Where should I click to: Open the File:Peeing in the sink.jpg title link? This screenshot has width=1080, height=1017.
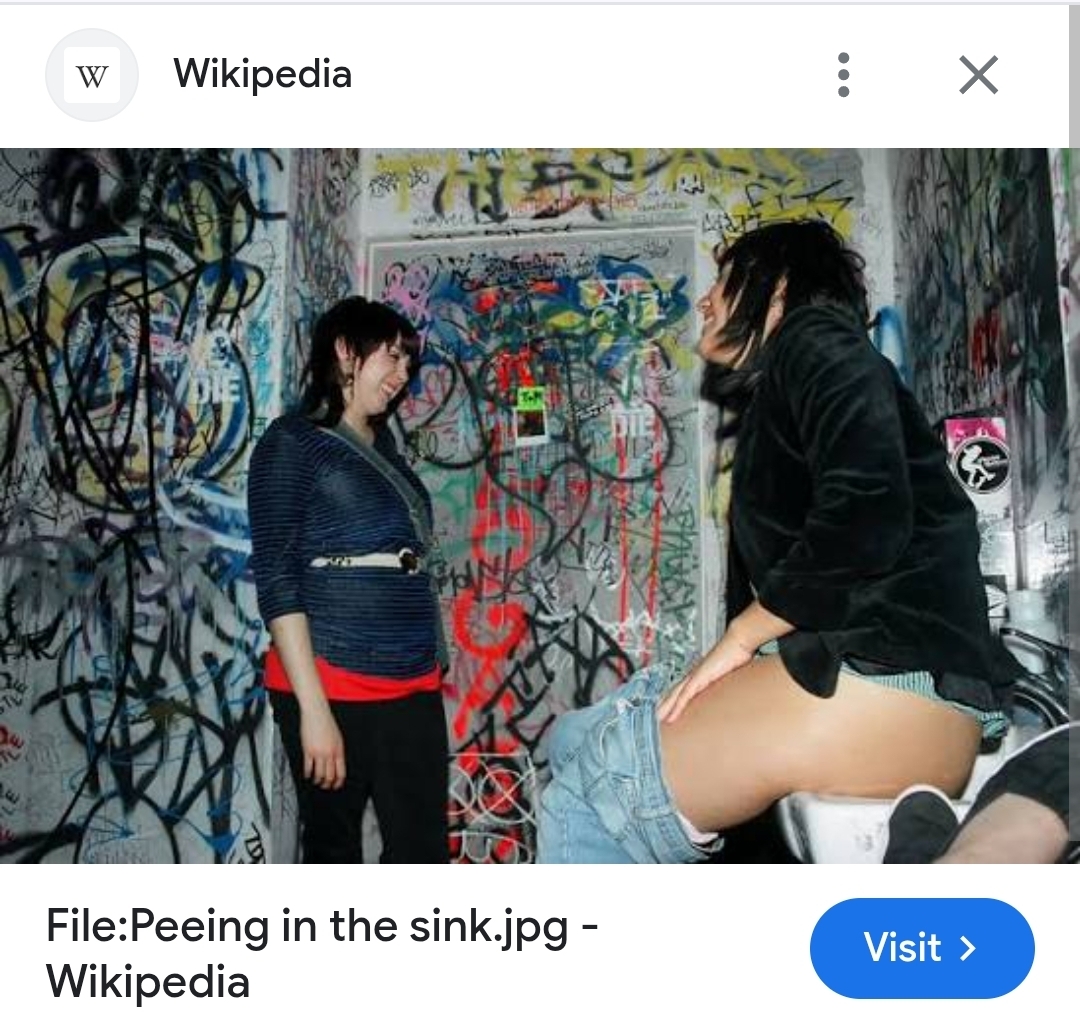322,953
